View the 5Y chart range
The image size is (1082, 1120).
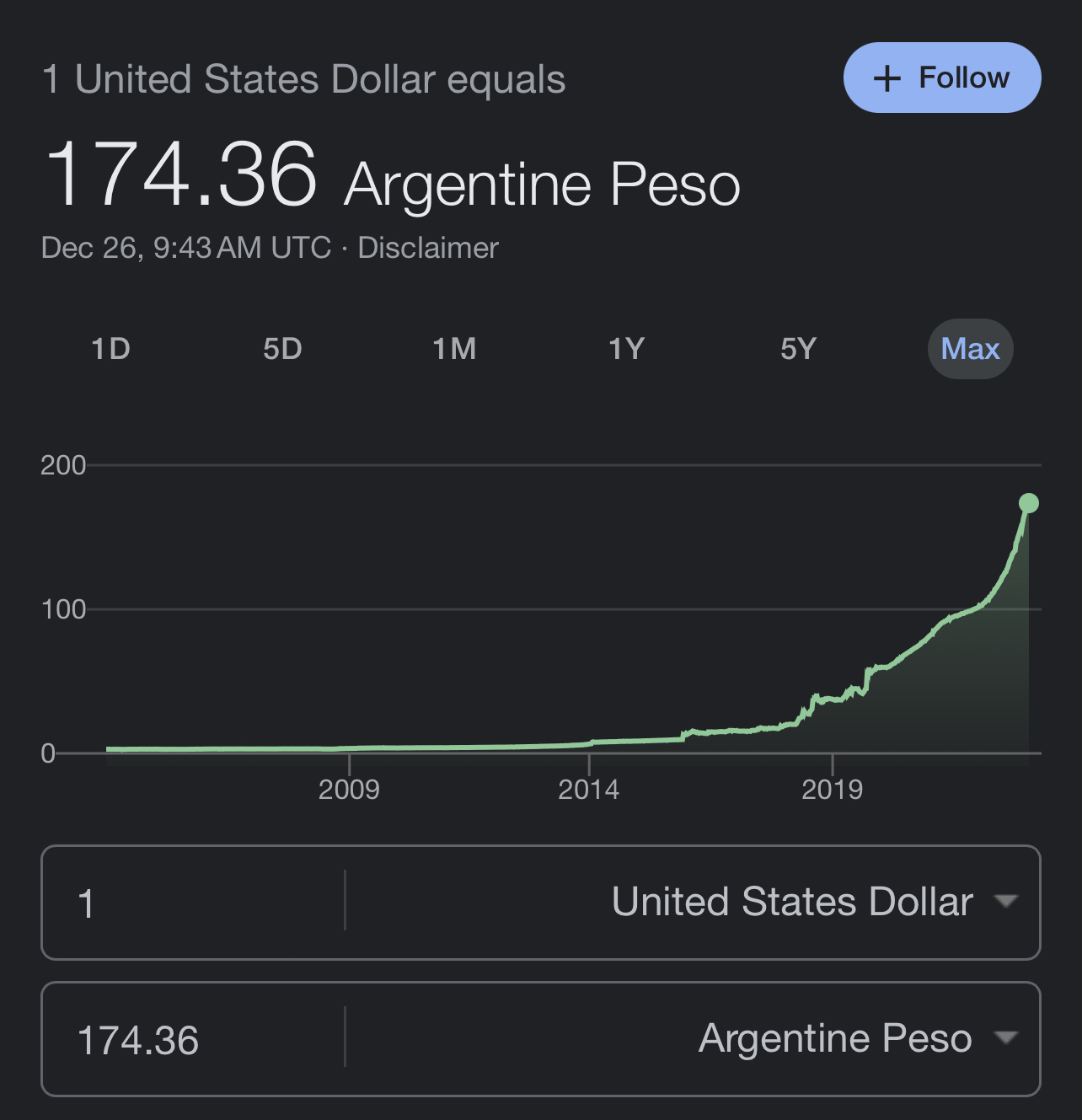pyautogui.click(x=798, y=349)
